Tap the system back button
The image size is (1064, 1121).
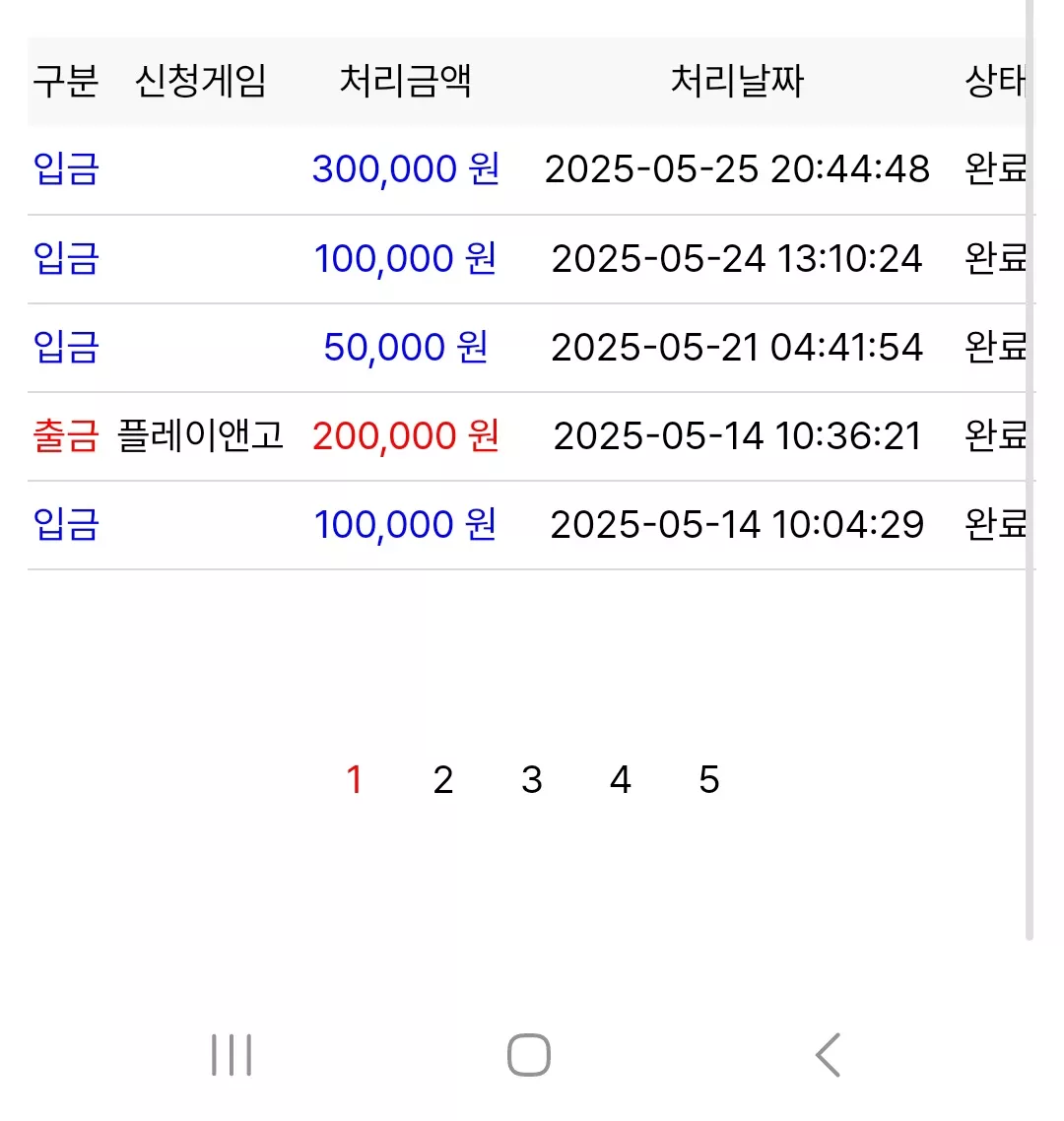pos(828,1055)
